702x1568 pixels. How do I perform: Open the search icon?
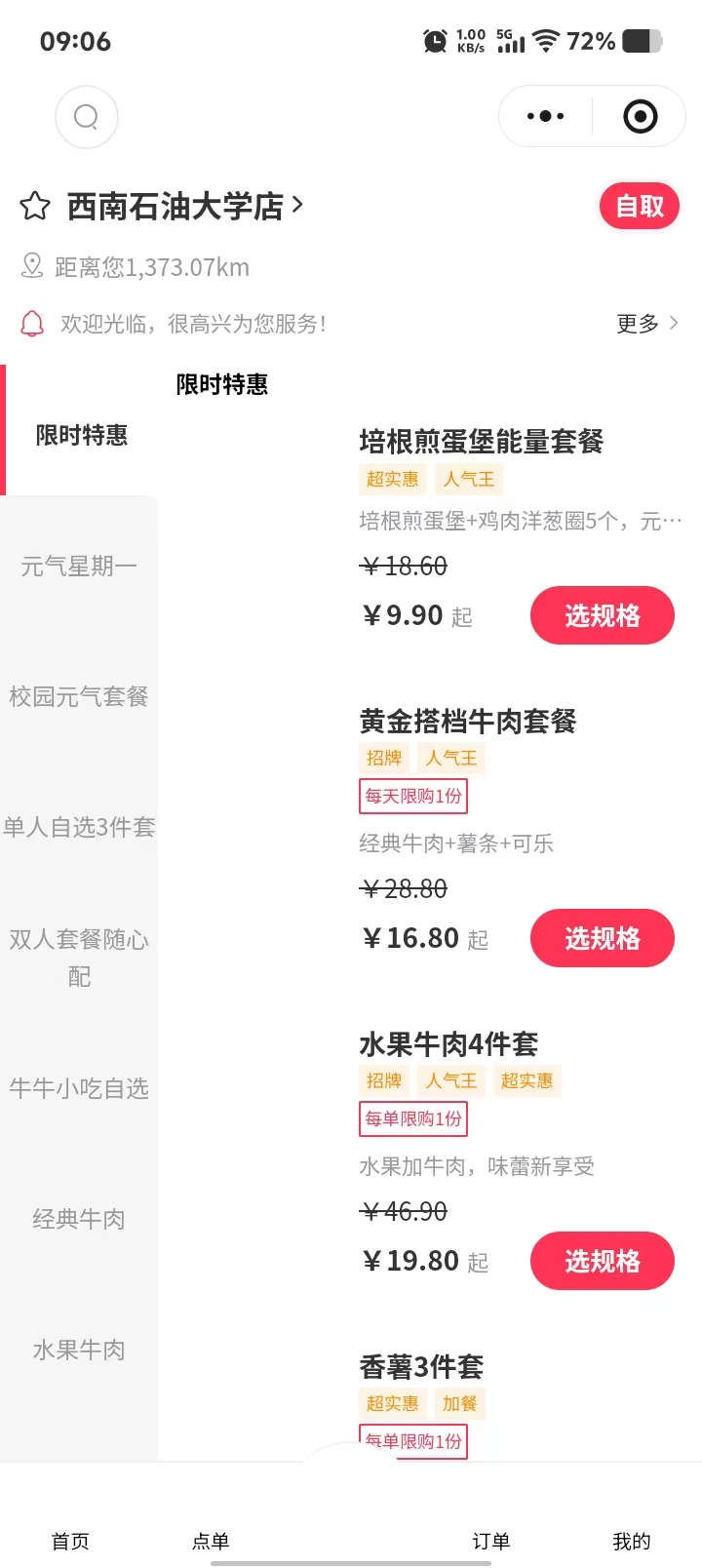pyautogui.click(x=87, y=117)
